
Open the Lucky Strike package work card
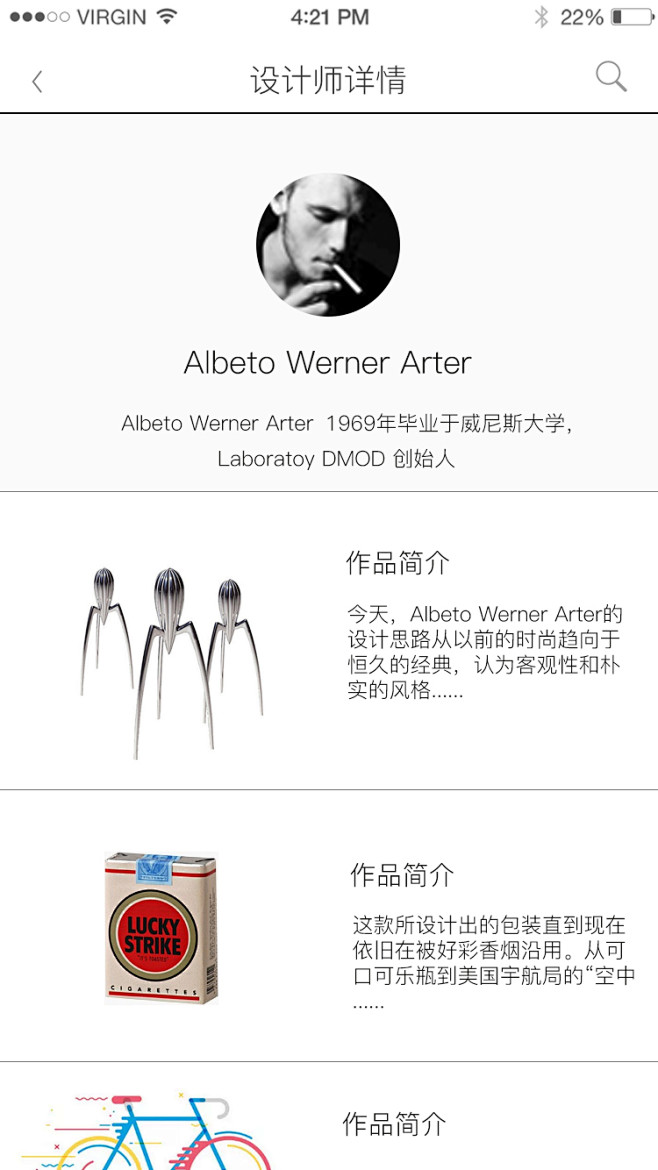click(x=328, y=926)
